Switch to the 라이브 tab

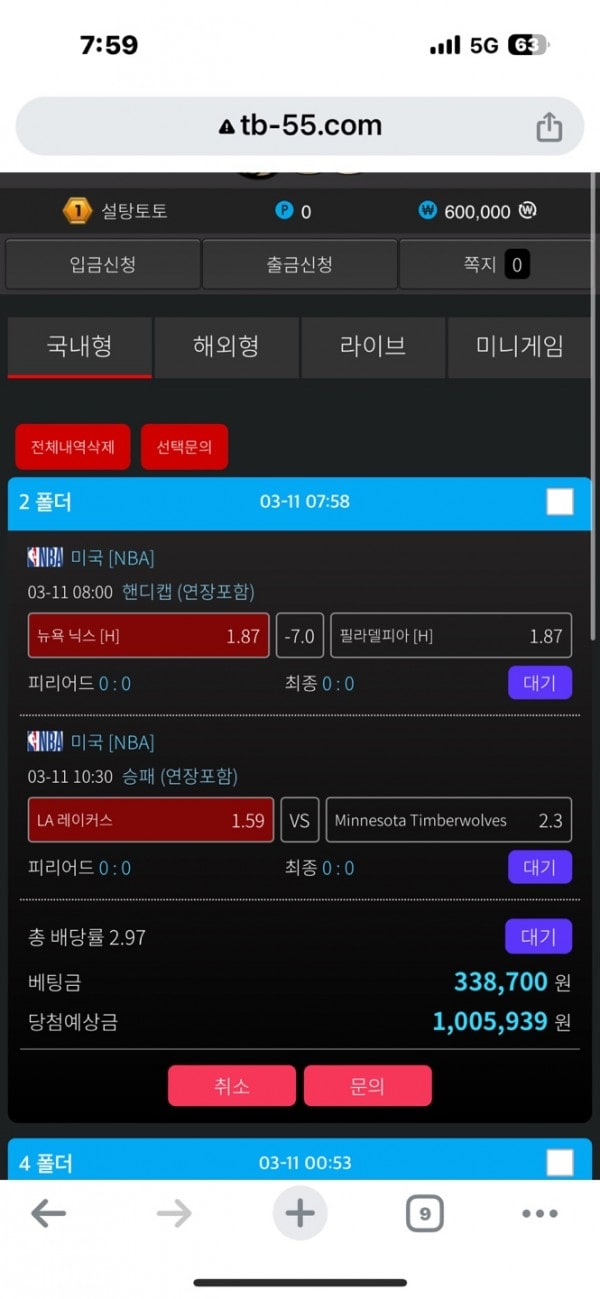click(373, 347)
